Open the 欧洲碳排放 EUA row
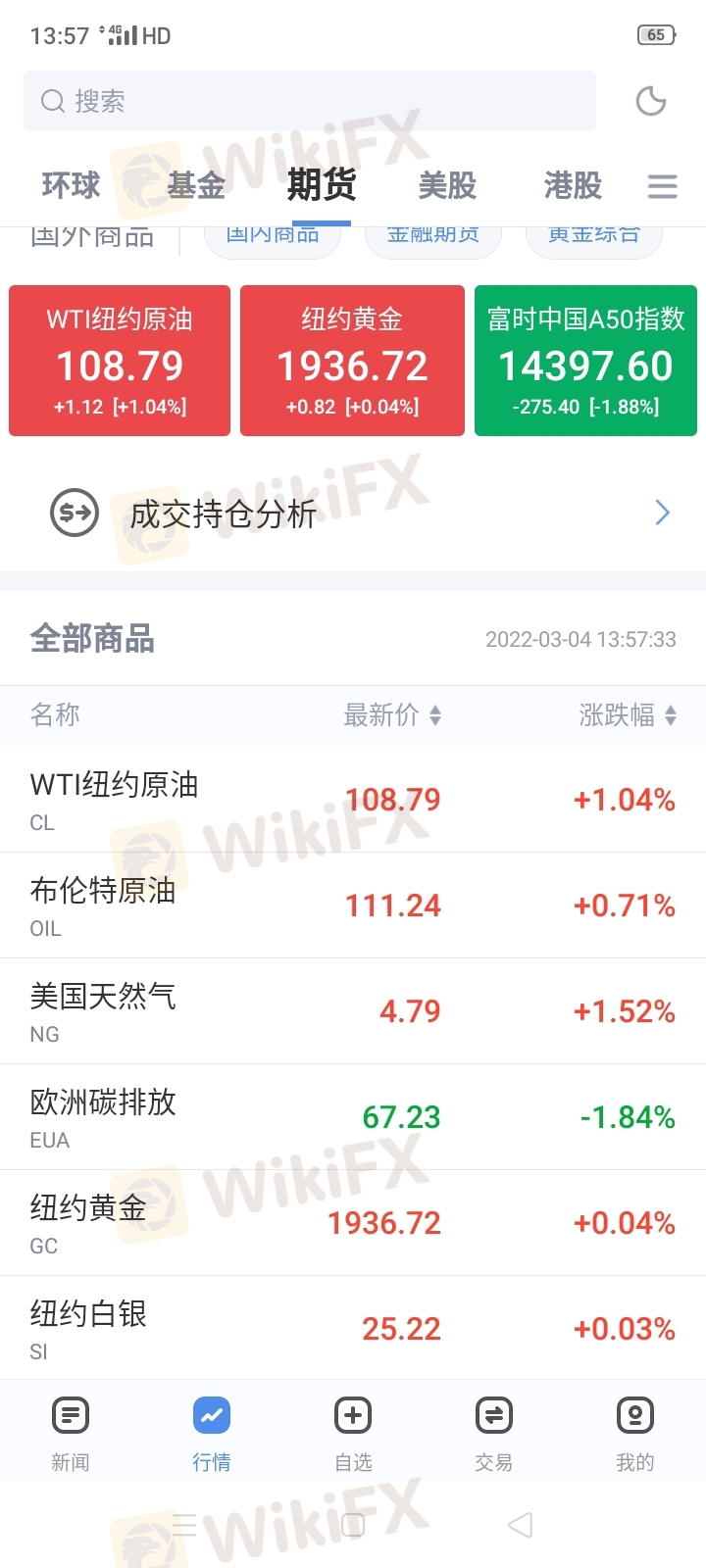This screenshot has width=706, height=1568. [353, 1117]
